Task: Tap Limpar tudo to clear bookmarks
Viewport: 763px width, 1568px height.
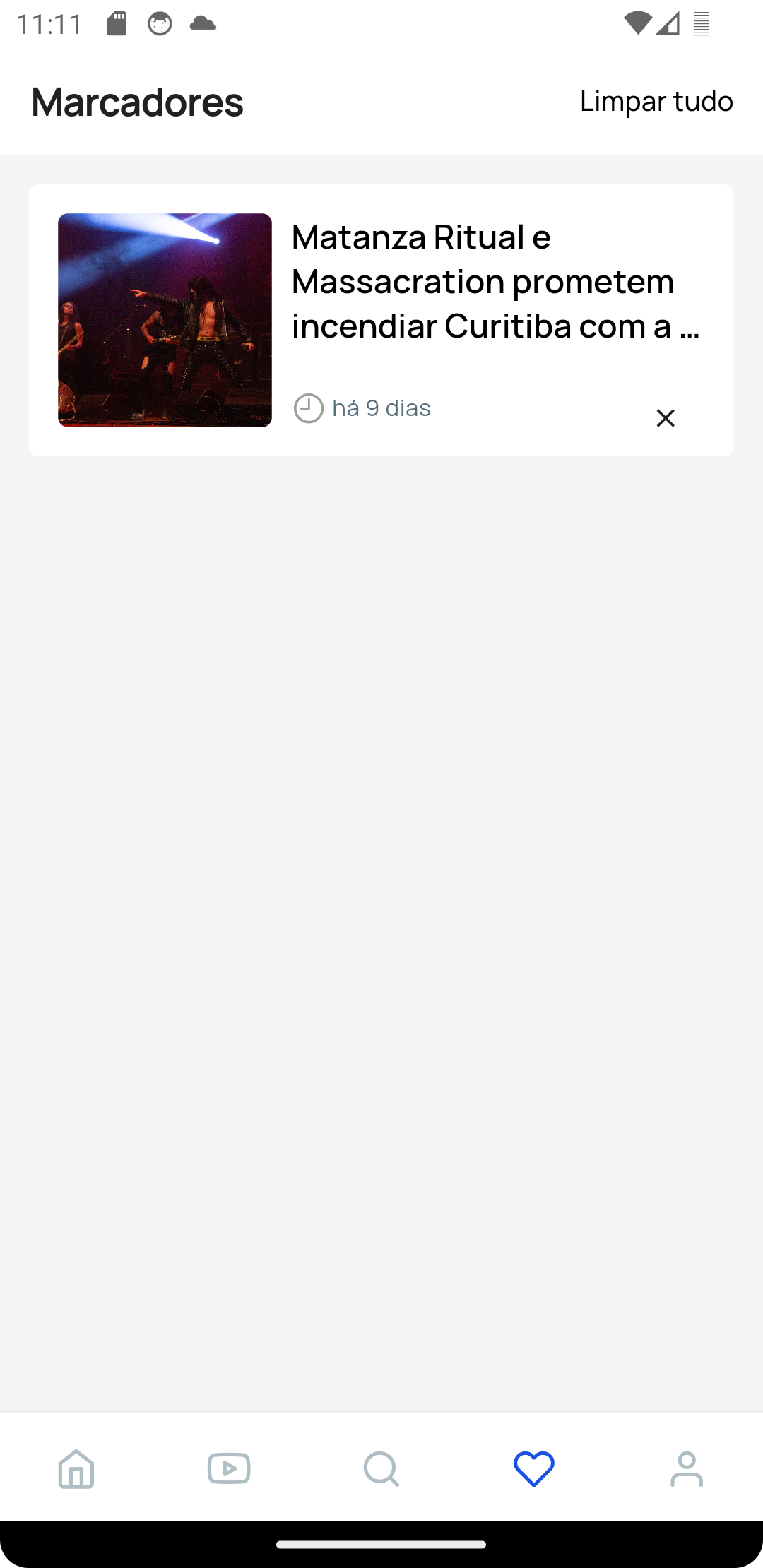Action: click(x=656, y=102)
